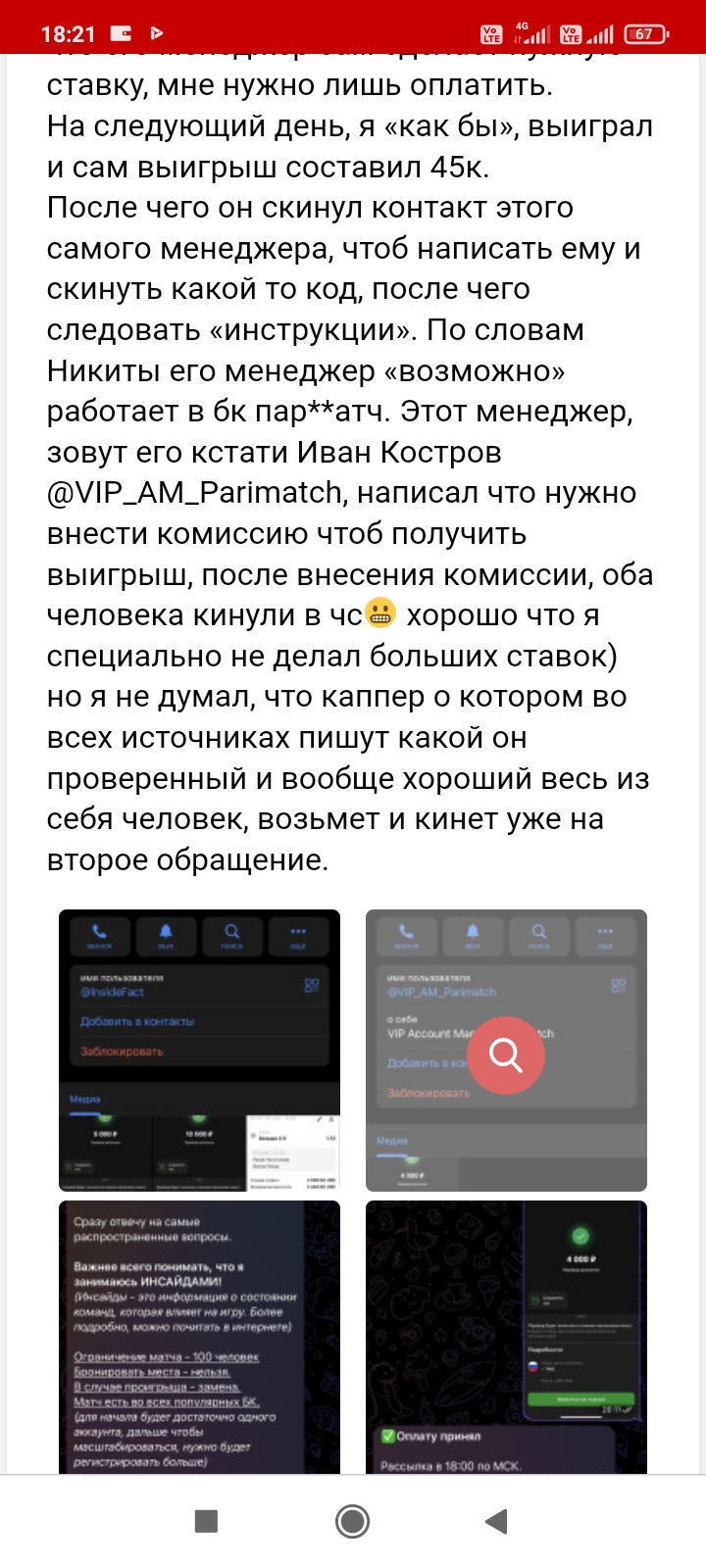
Task: Go to the home screen
Action: point(352,1521)
